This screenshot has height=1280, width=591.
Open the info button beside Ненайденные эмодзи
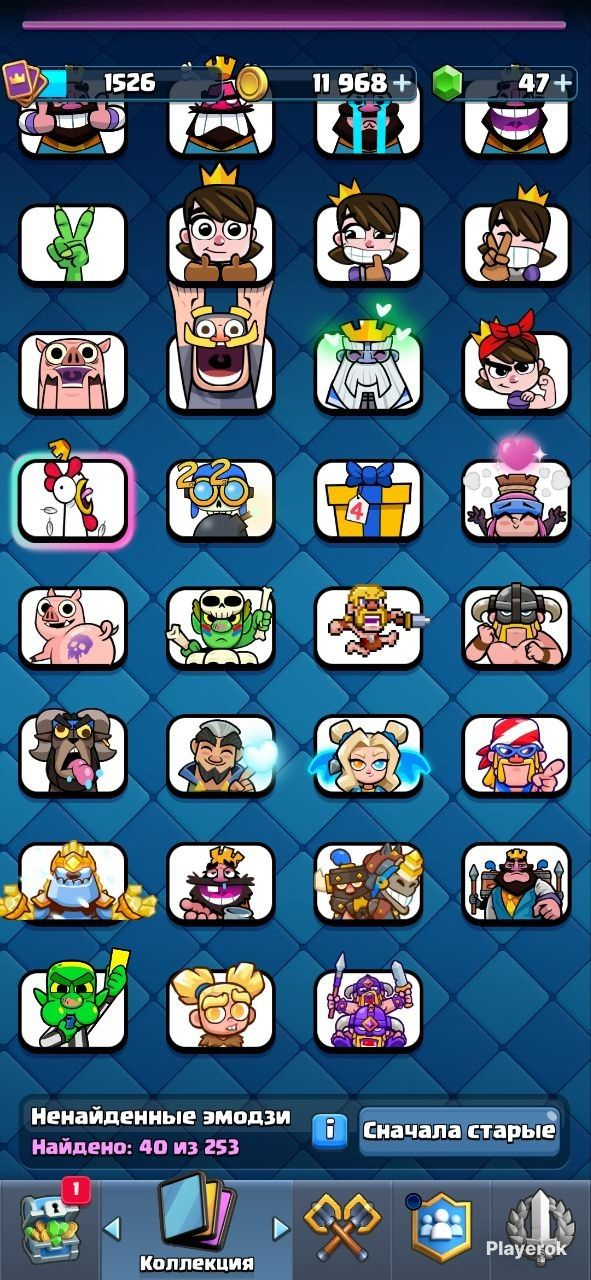click(x=330, y=1131)
